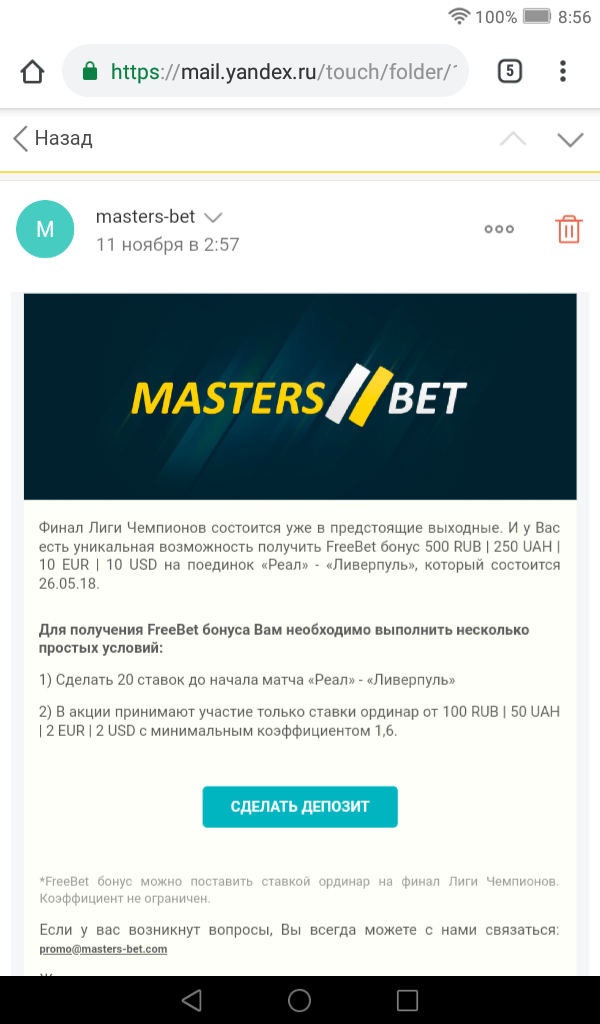This screenshot has height=1024, width=600.
Task: Go back via the Назад button
Action: [53, 138]
